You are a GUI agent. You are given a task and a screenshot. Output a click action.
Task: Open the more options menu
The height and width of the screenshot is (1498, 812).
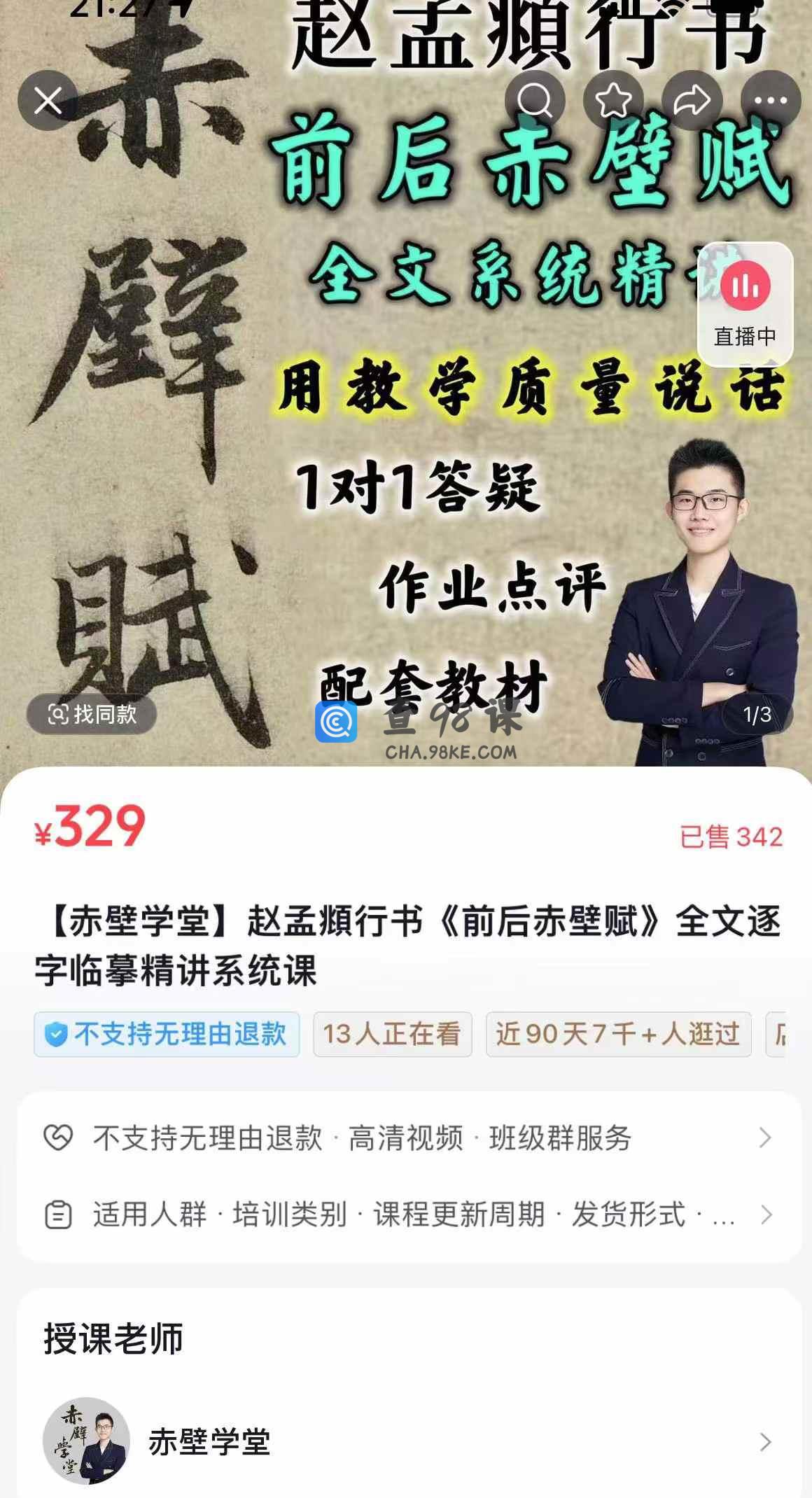point(770,101)
